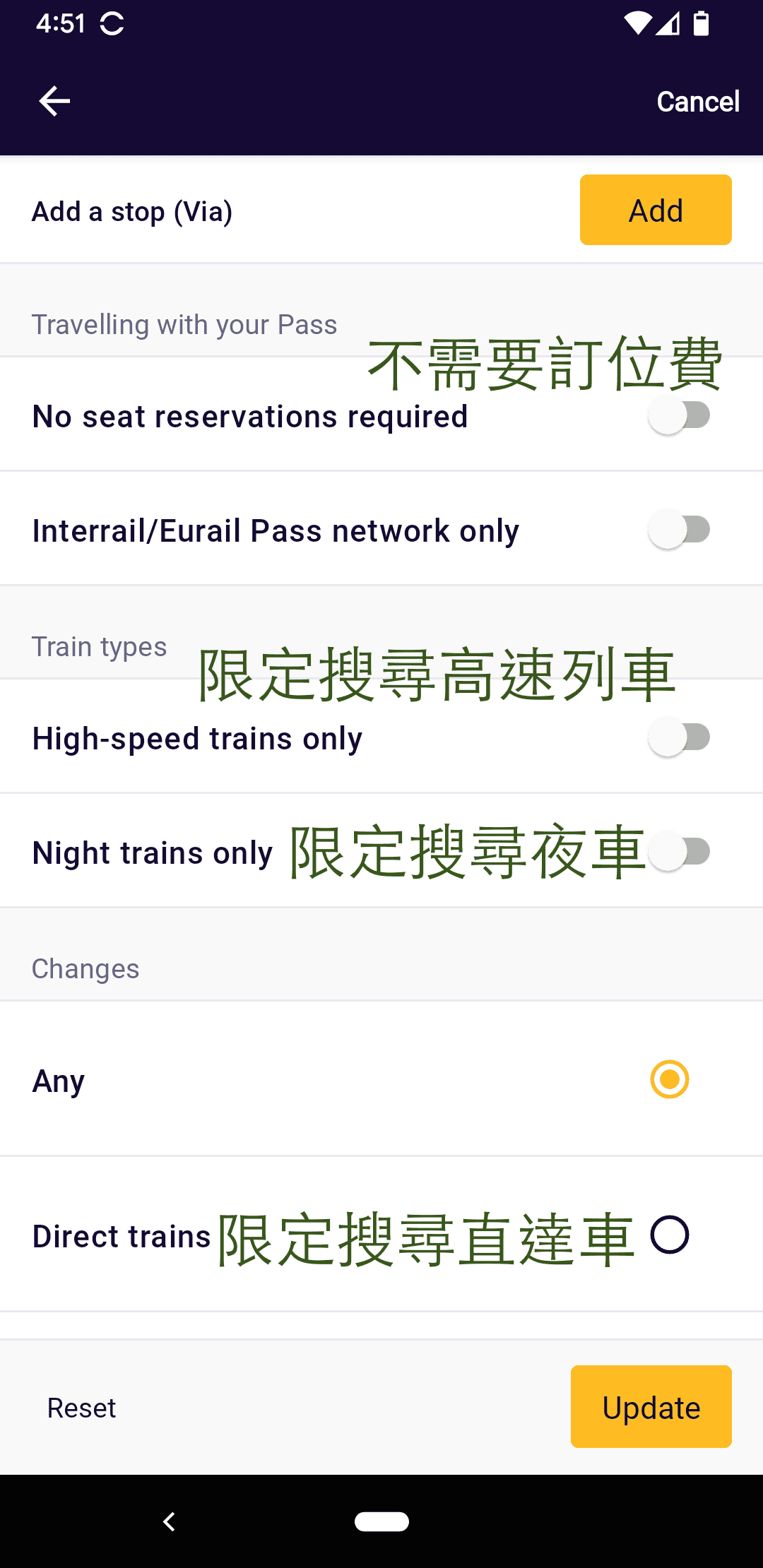Tap Cancel to dismiss the filters
763x1568 pixels.
(697, 101)
